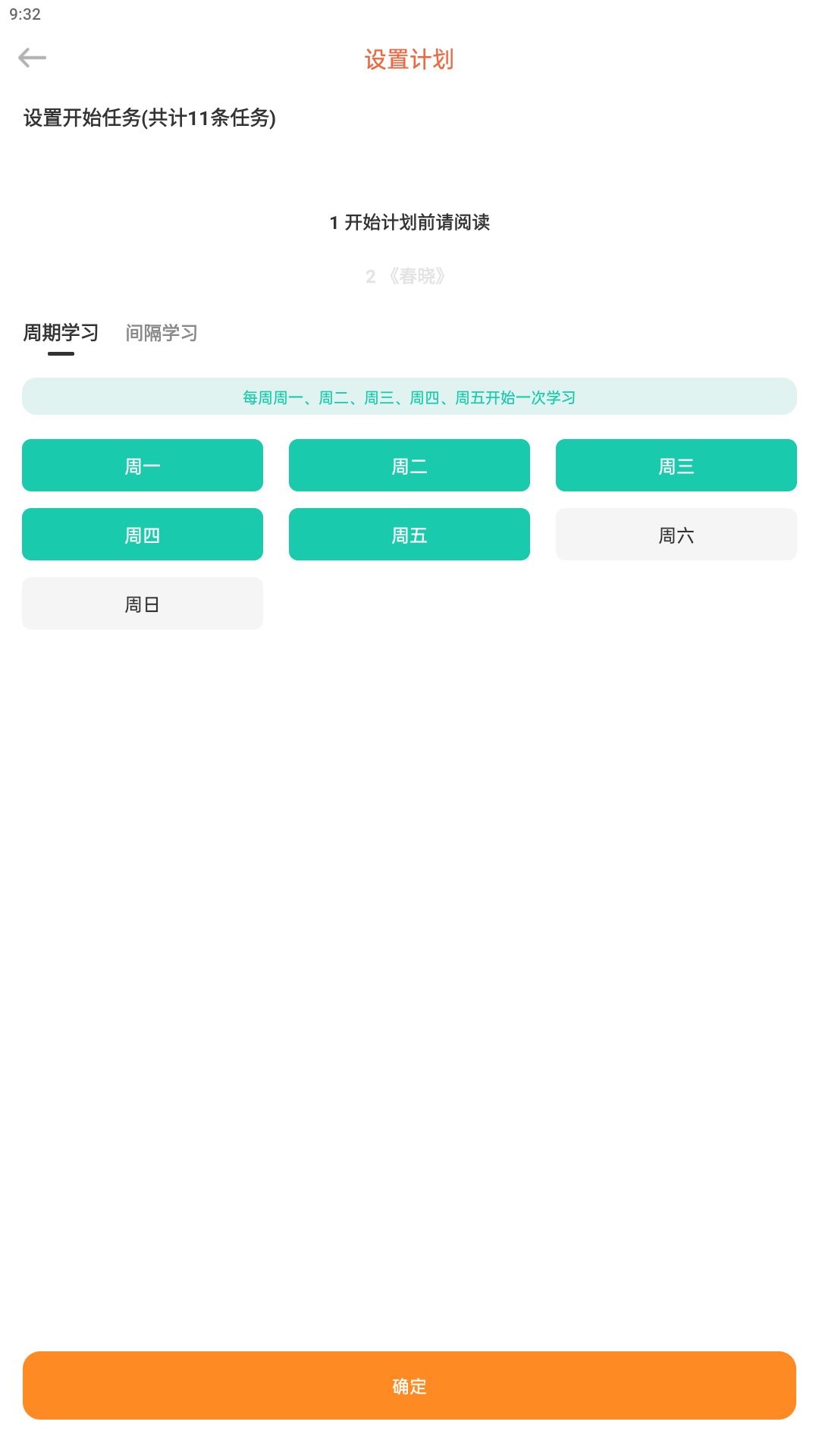Confirm the plan with 确定
This screenshot has height=1456, width=819.
tap(409, 1385)
